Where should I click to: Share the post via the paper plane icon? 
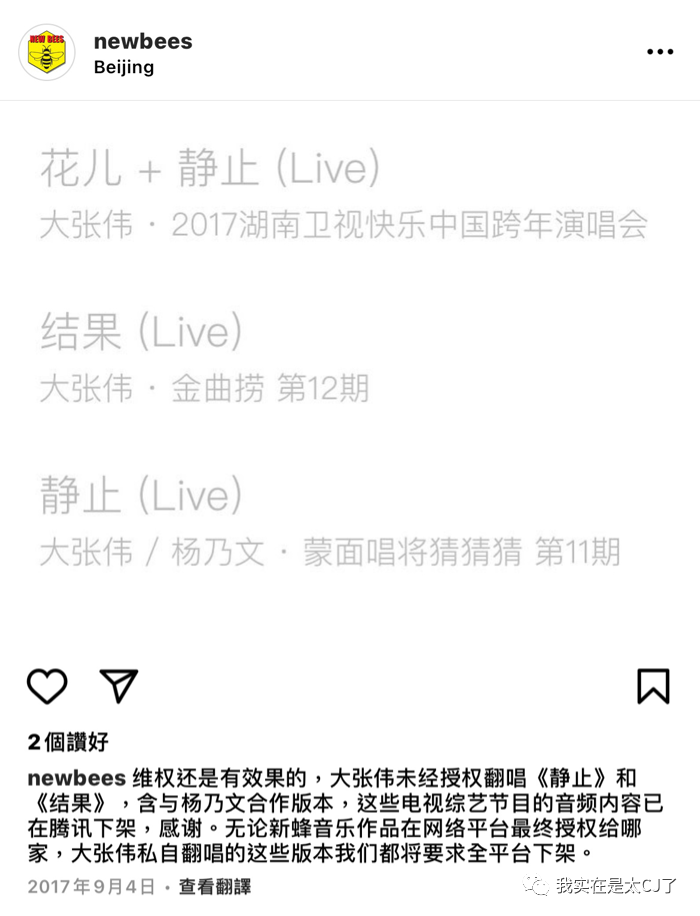click(x=119, y=686)
